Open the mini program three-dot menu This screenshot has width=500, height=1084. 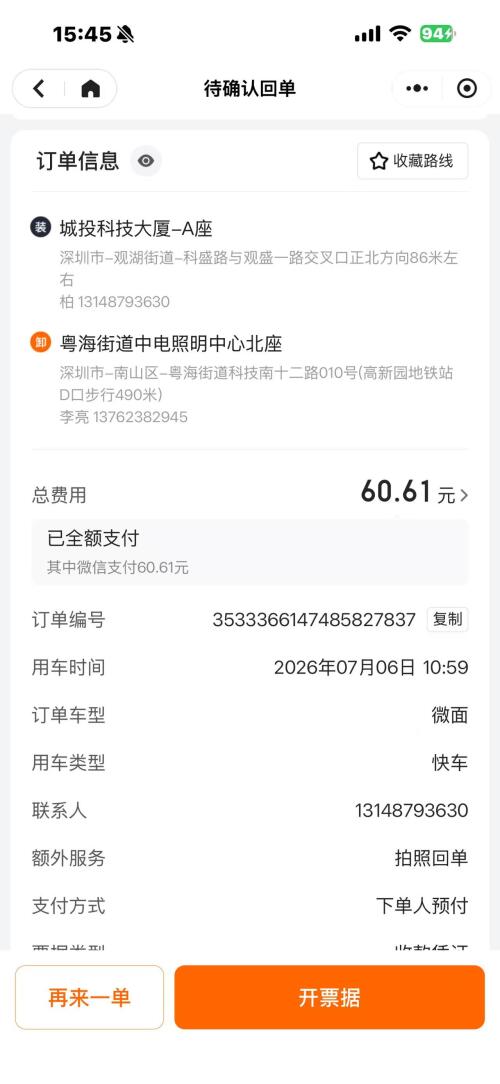click(417, 88)
